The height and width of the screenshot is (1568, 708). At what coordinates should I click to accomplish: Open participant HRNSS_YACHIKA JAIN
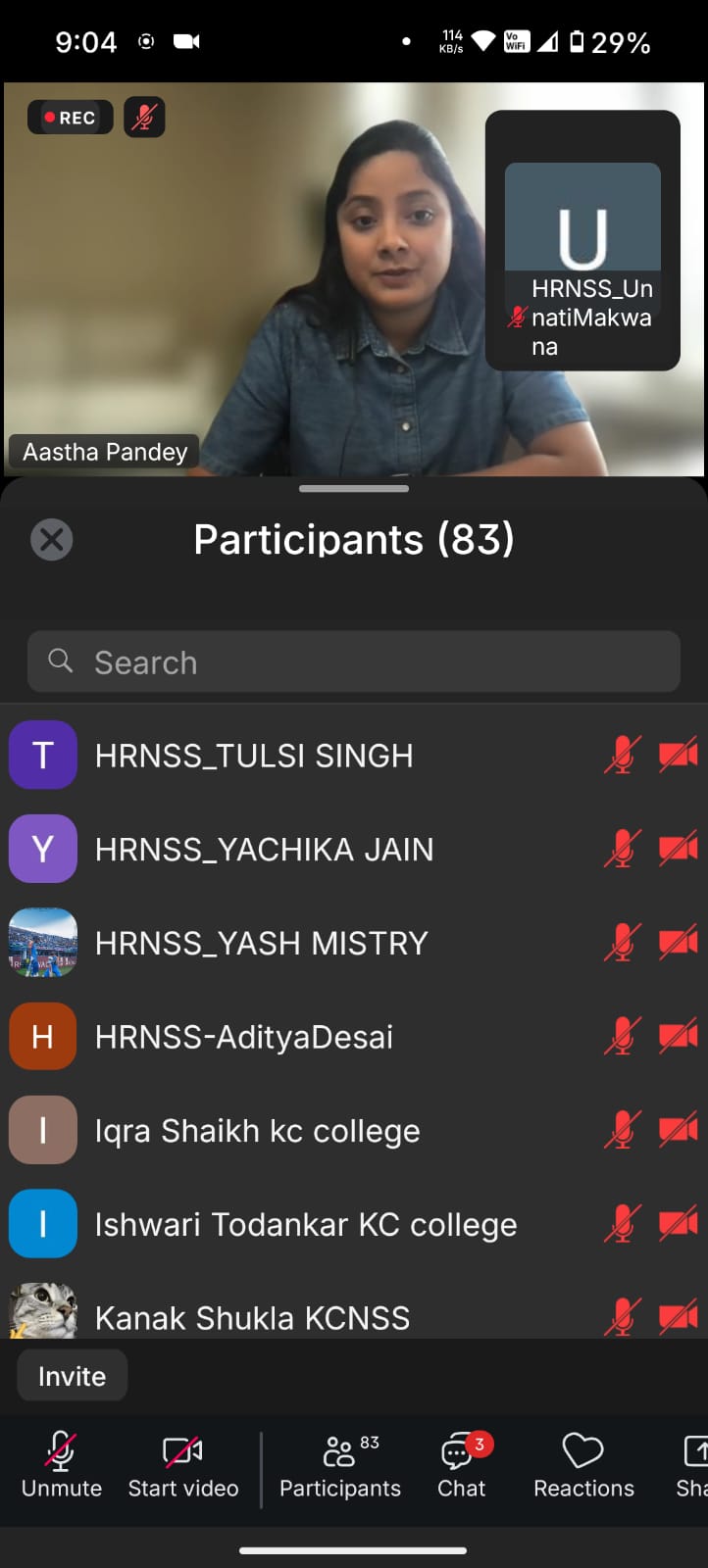click(x=264, y=849)
